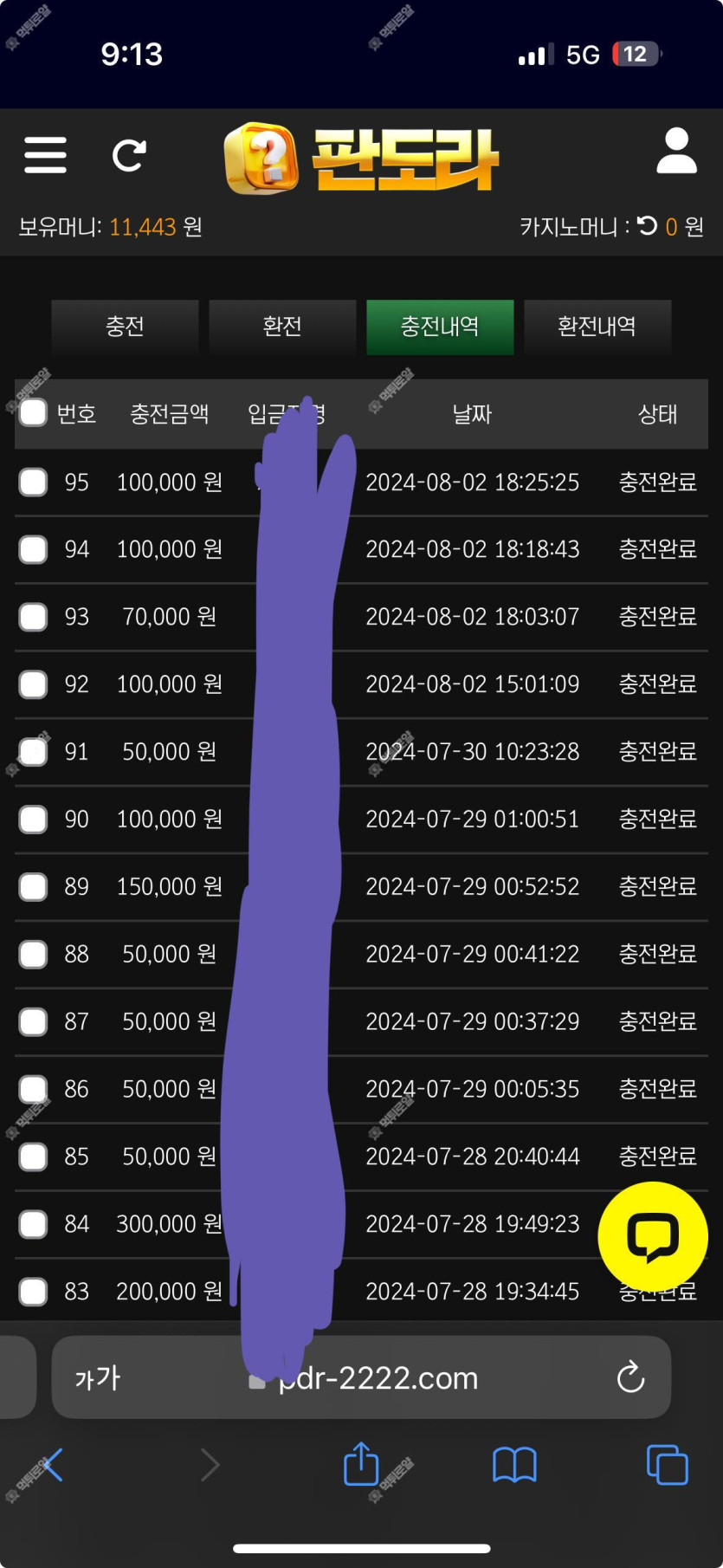Open the hamburger menu

click(45, 155)
